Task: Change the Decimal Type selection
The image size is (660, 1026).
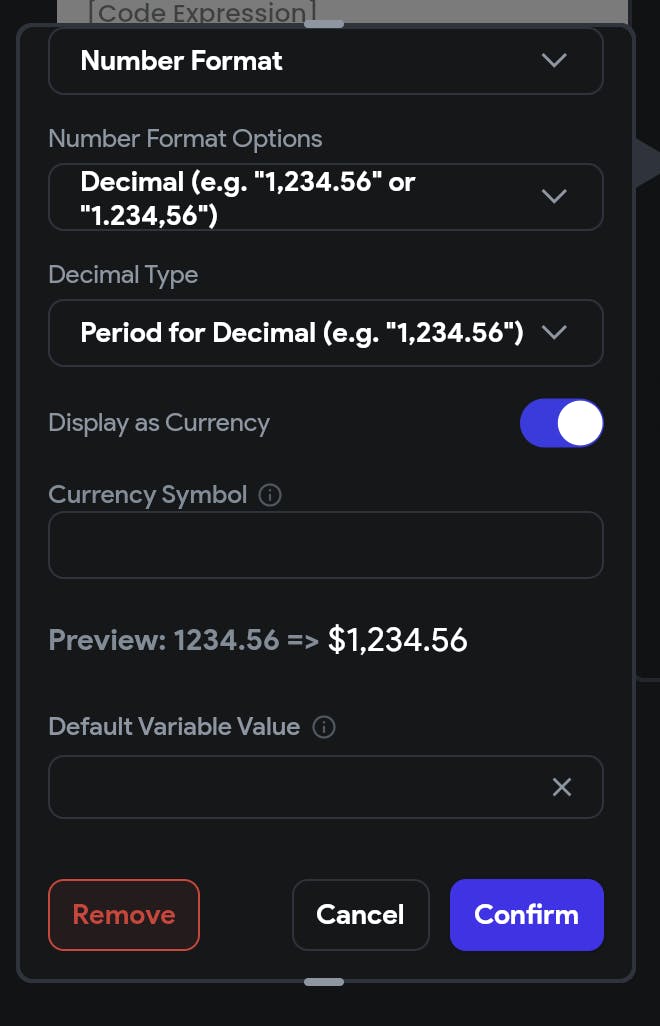Action: (x=325, y=333)
